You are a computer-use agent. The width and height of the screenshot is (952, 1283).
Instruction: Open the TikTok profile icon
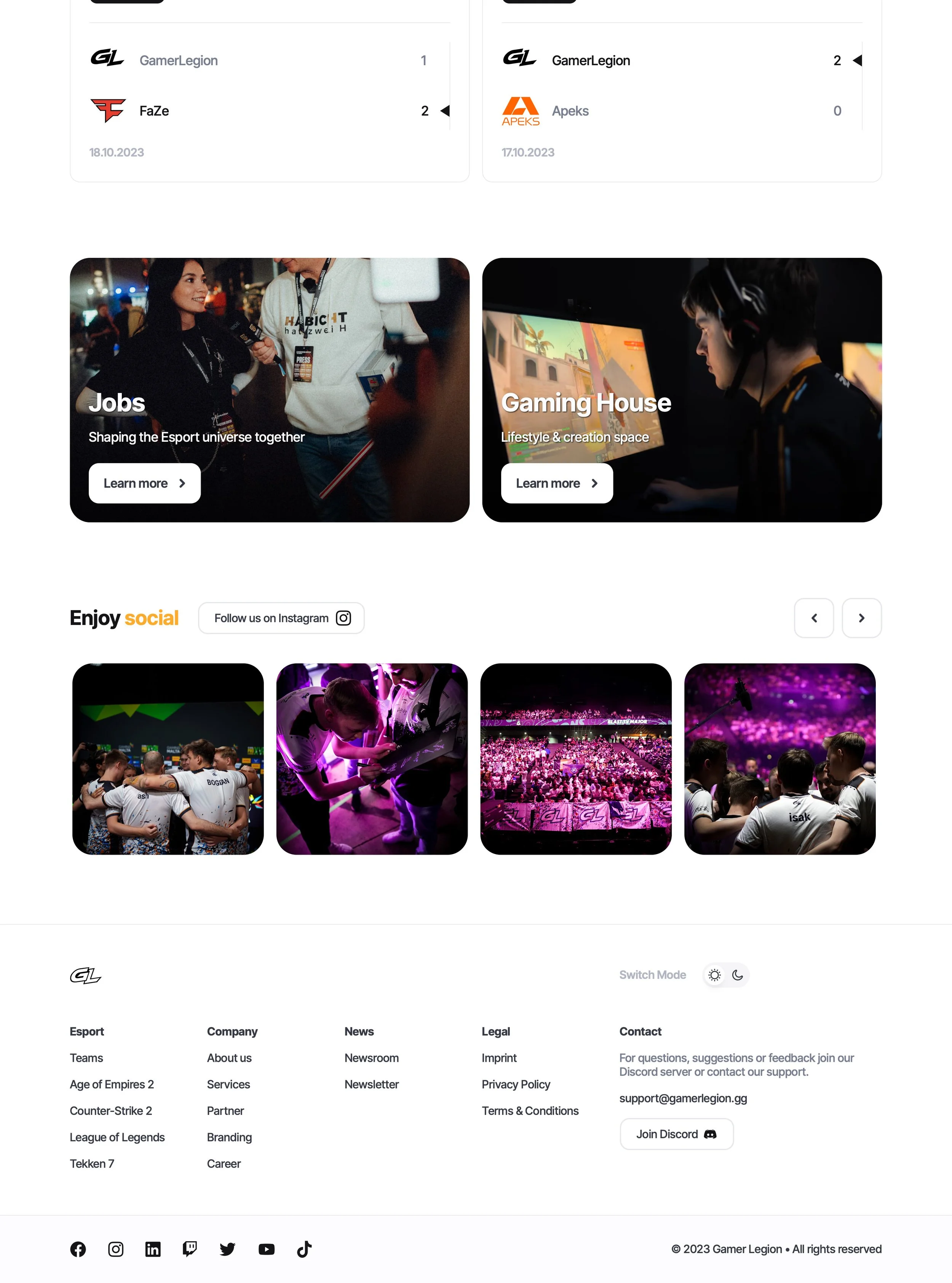click(304, 1249)
